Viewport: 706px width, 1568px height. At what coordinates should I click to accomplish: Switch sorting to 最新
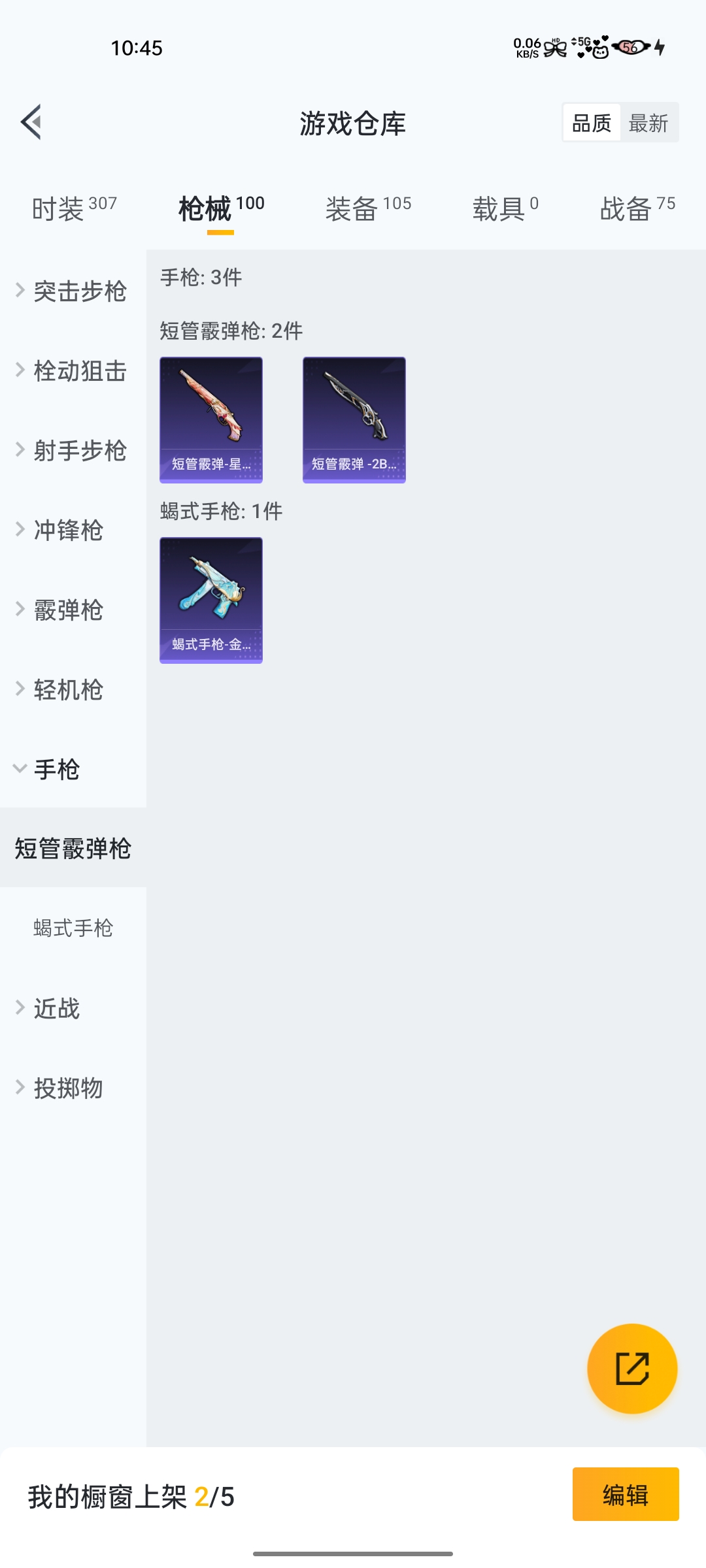[x=649, y=123]
